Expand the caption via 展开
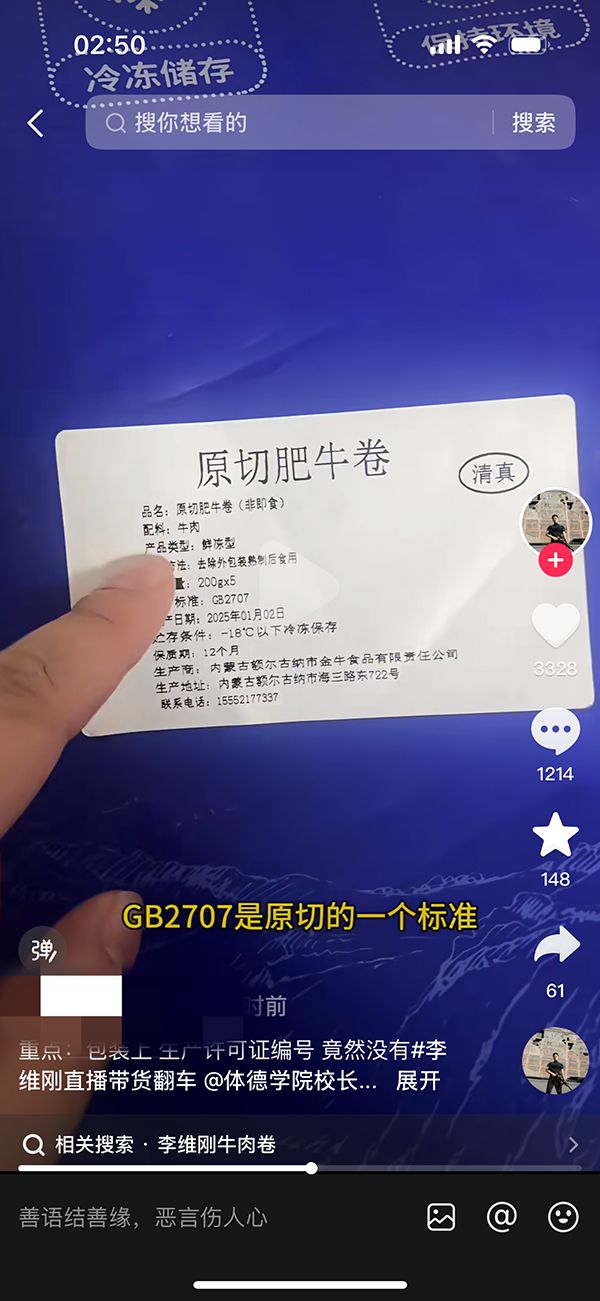The width and height of the screenshot is (600, 1301). point(418,1082)
